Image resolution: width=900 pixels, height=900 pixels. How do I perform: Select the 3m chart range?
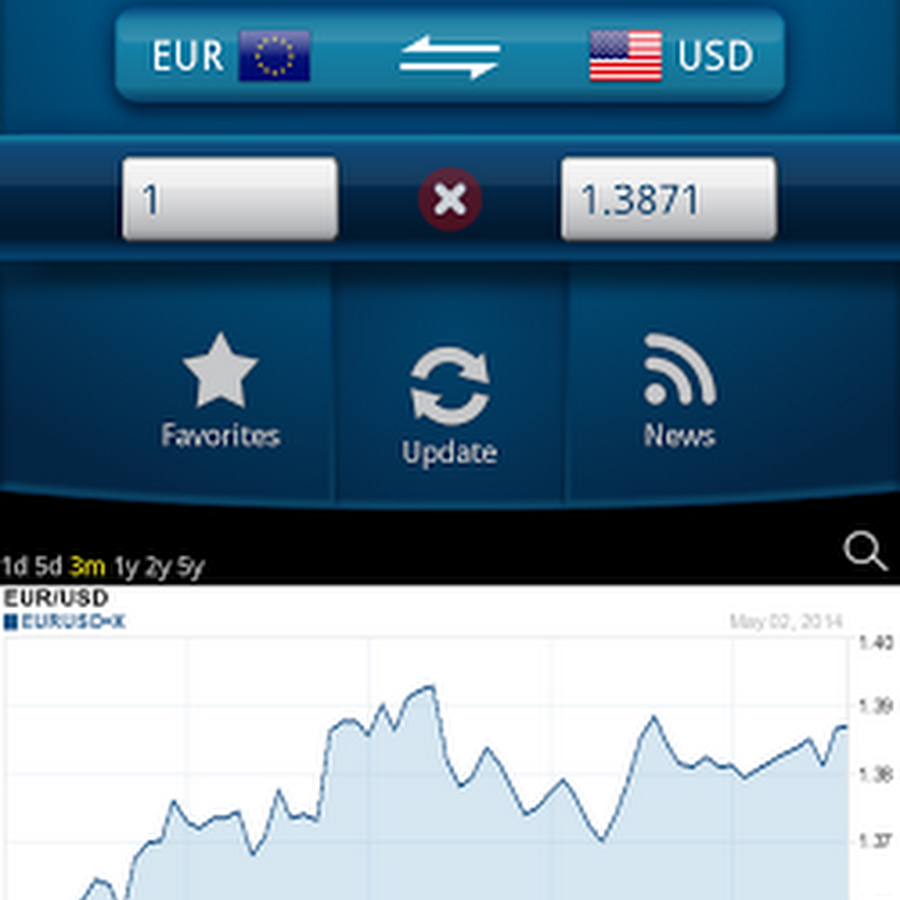coord(87,567)
